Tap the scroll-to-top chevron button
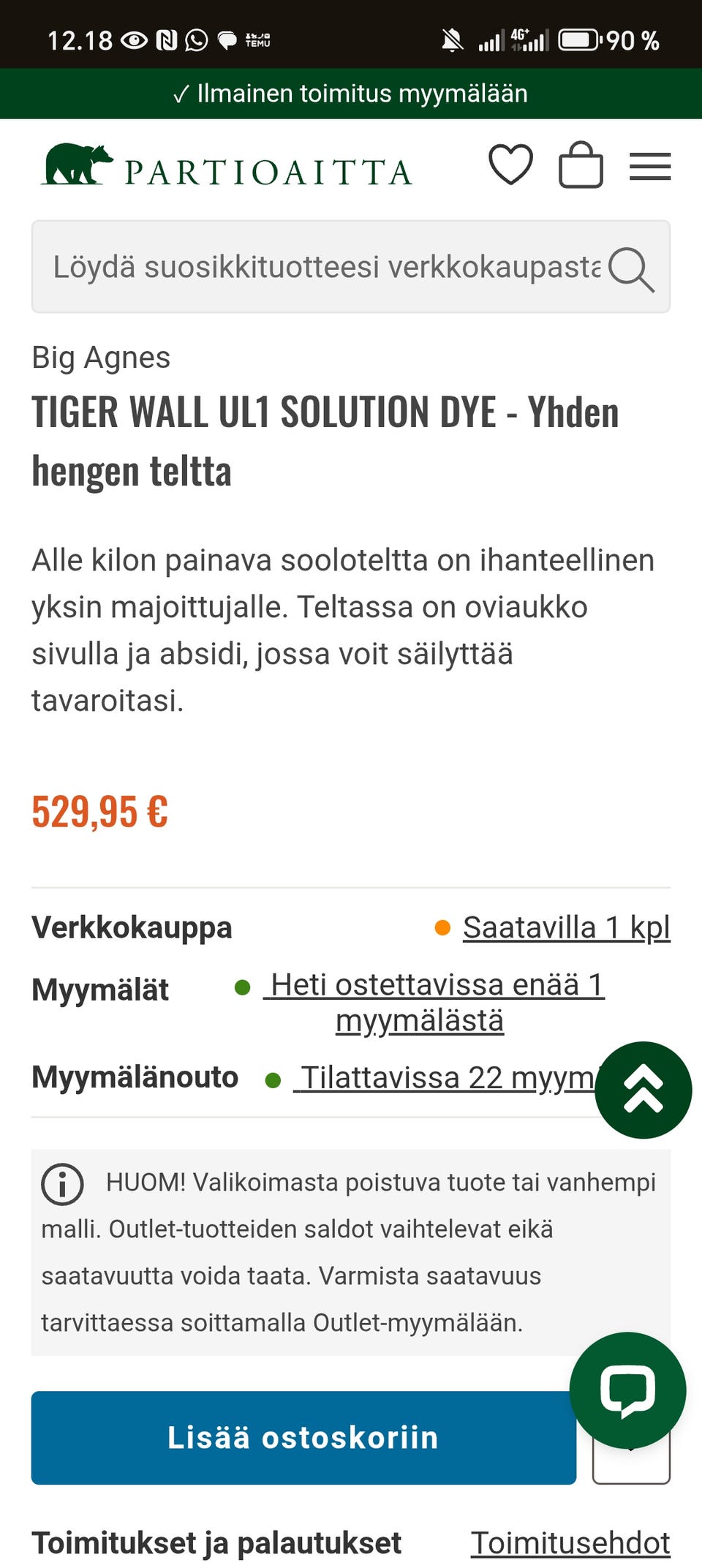Viewport: 702px width, 1568px height. point(642,1089)
